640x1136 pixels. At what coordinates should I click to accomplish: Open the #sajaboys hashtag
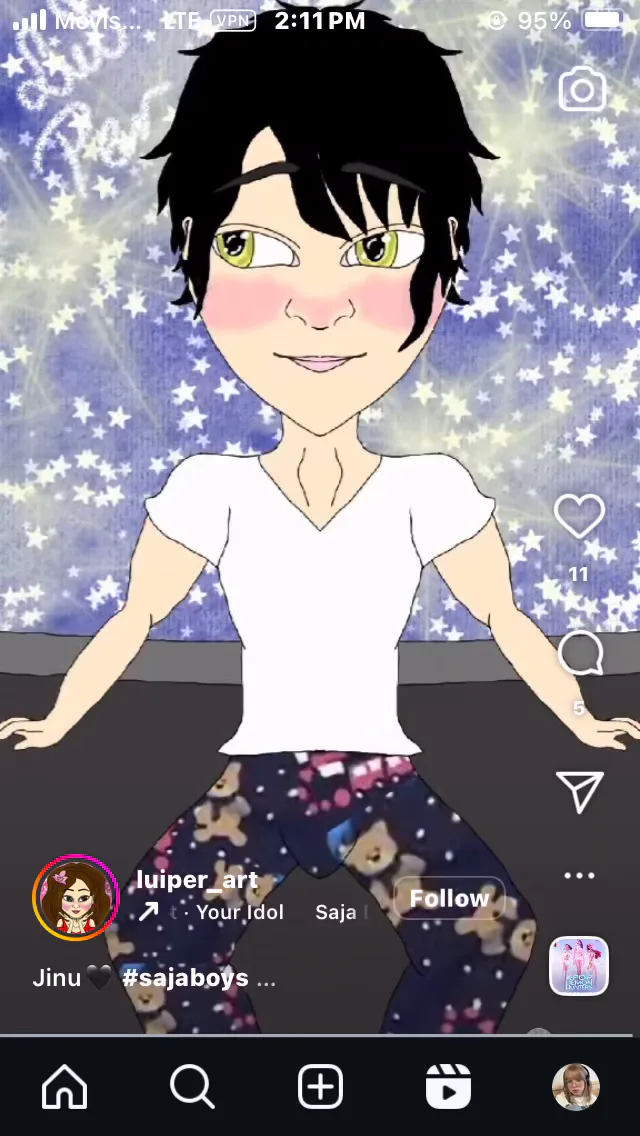(186, 977)
